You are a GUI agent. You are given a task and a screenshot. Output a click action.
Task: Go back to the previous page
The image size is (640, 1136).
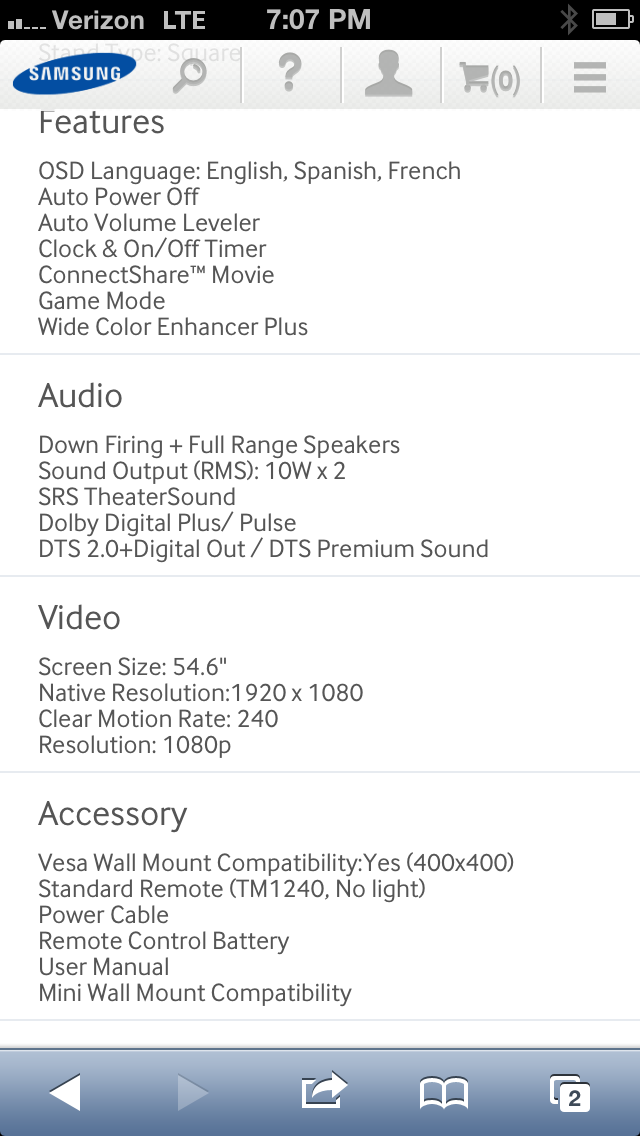pyautogui.click(x=65, y=1092)
